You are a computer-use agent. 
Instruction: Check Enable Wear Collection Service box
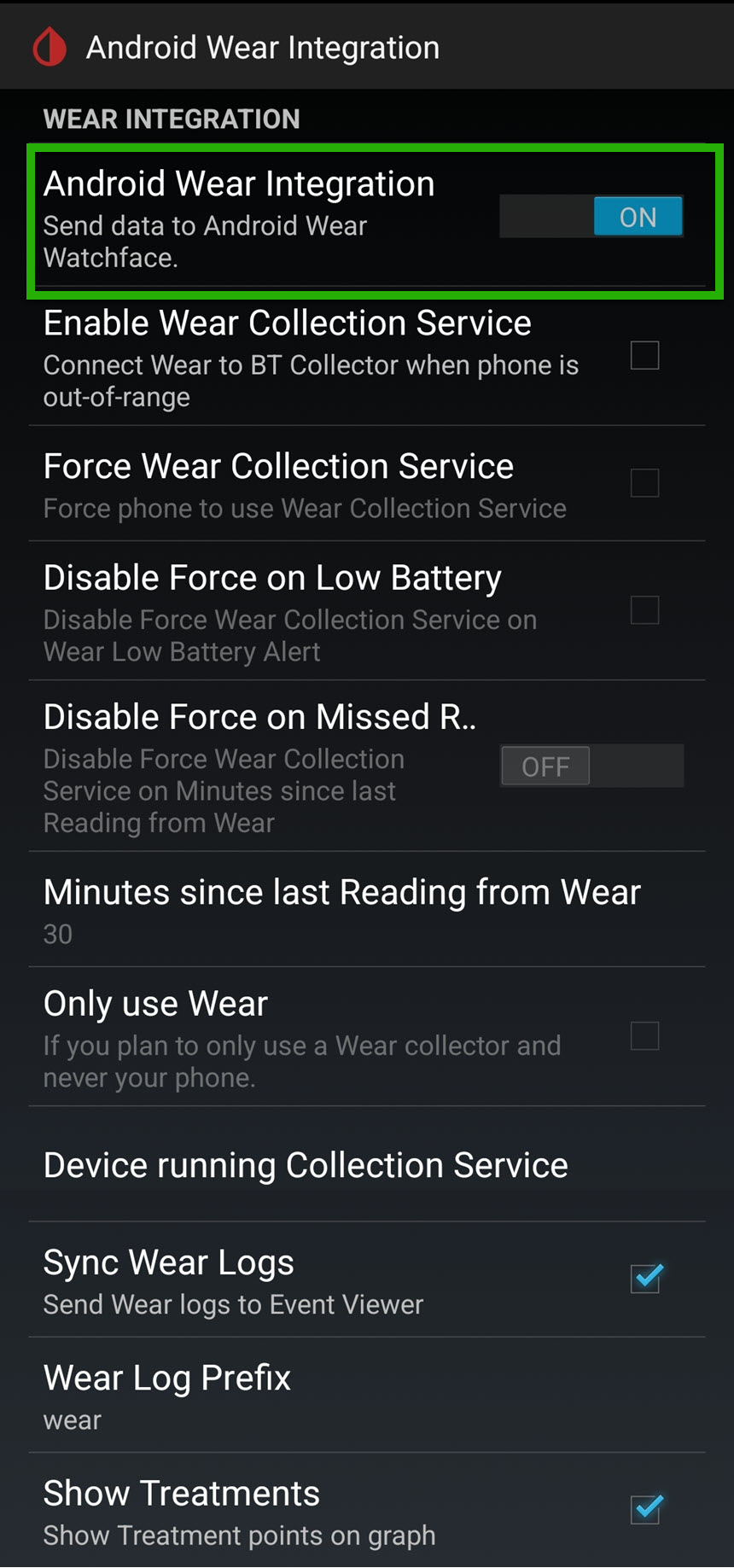pyautogui.click(x=644, y=355)
